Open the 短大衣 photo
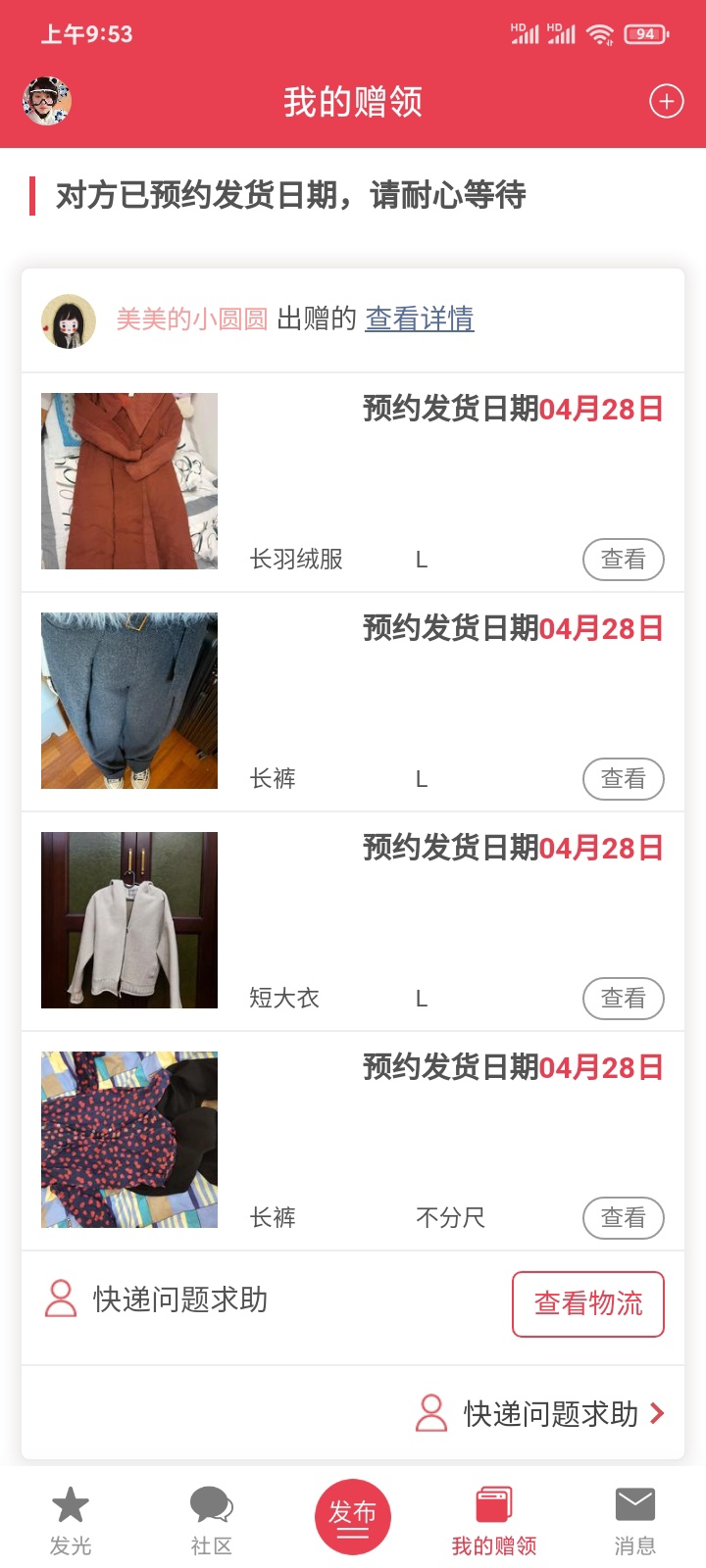The image size is (706, 1568). pyautogui.click(x=129, y=920)
